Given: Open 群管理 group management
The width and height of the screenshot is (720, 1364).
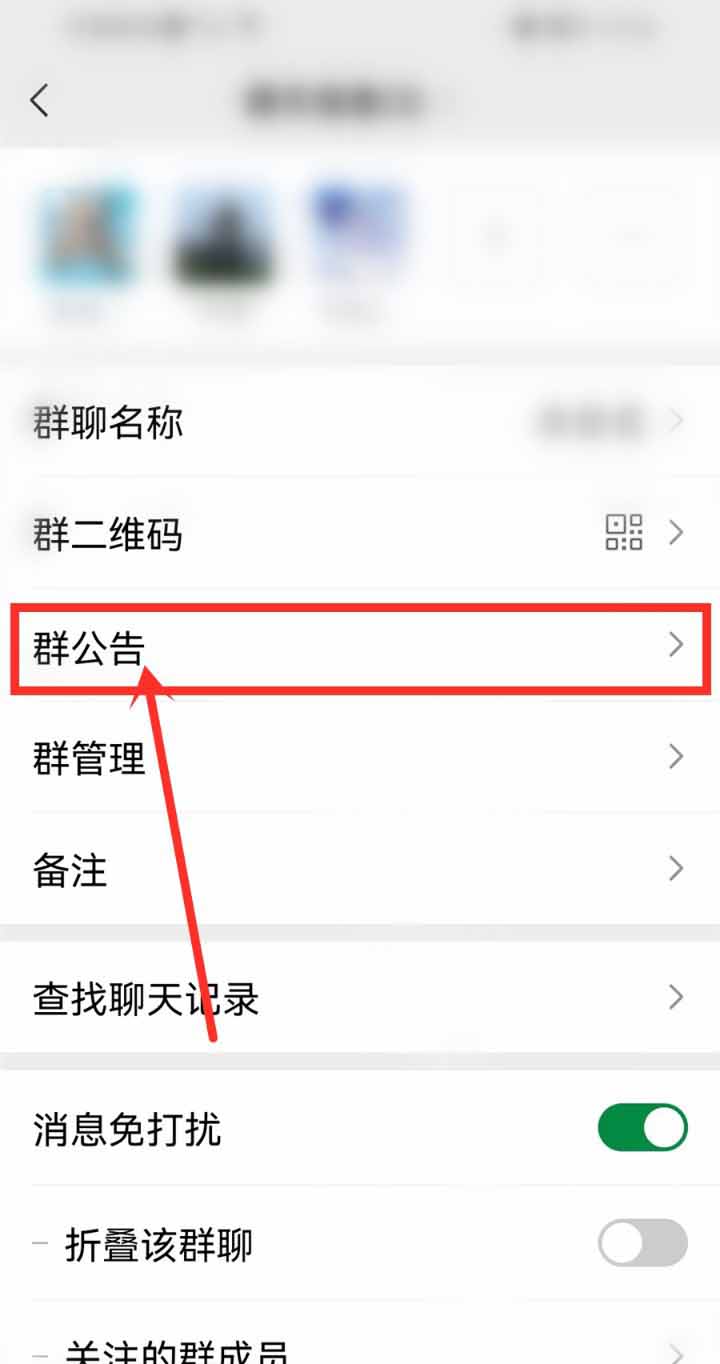Looking at the screenshot, I should pos(360,757).
